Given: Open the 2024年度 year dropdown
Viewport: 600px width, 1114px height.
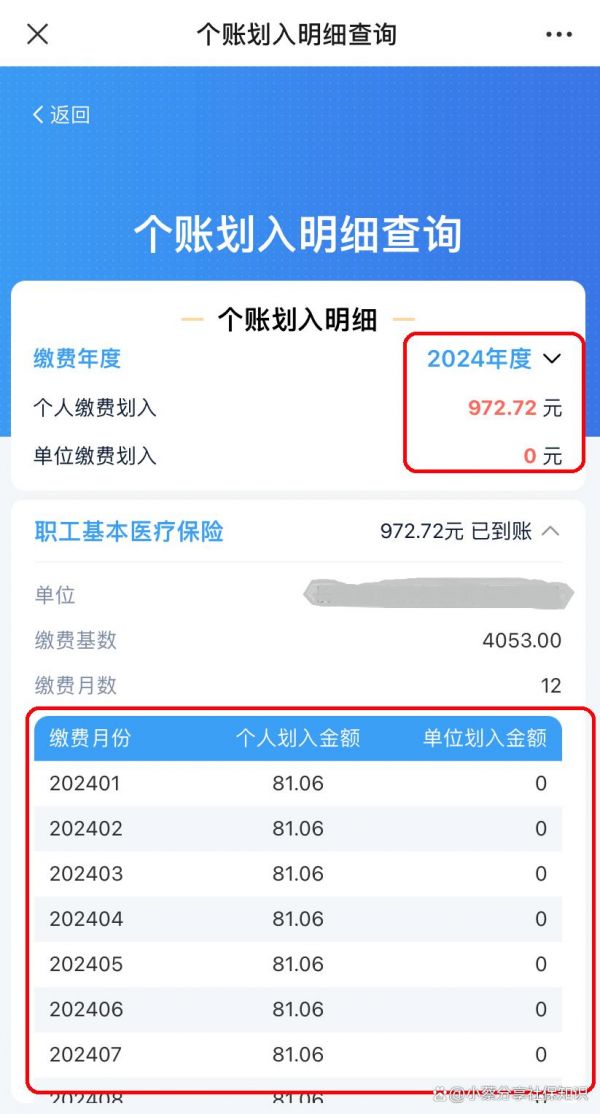Looking at the screenshot, I should 494,359.
